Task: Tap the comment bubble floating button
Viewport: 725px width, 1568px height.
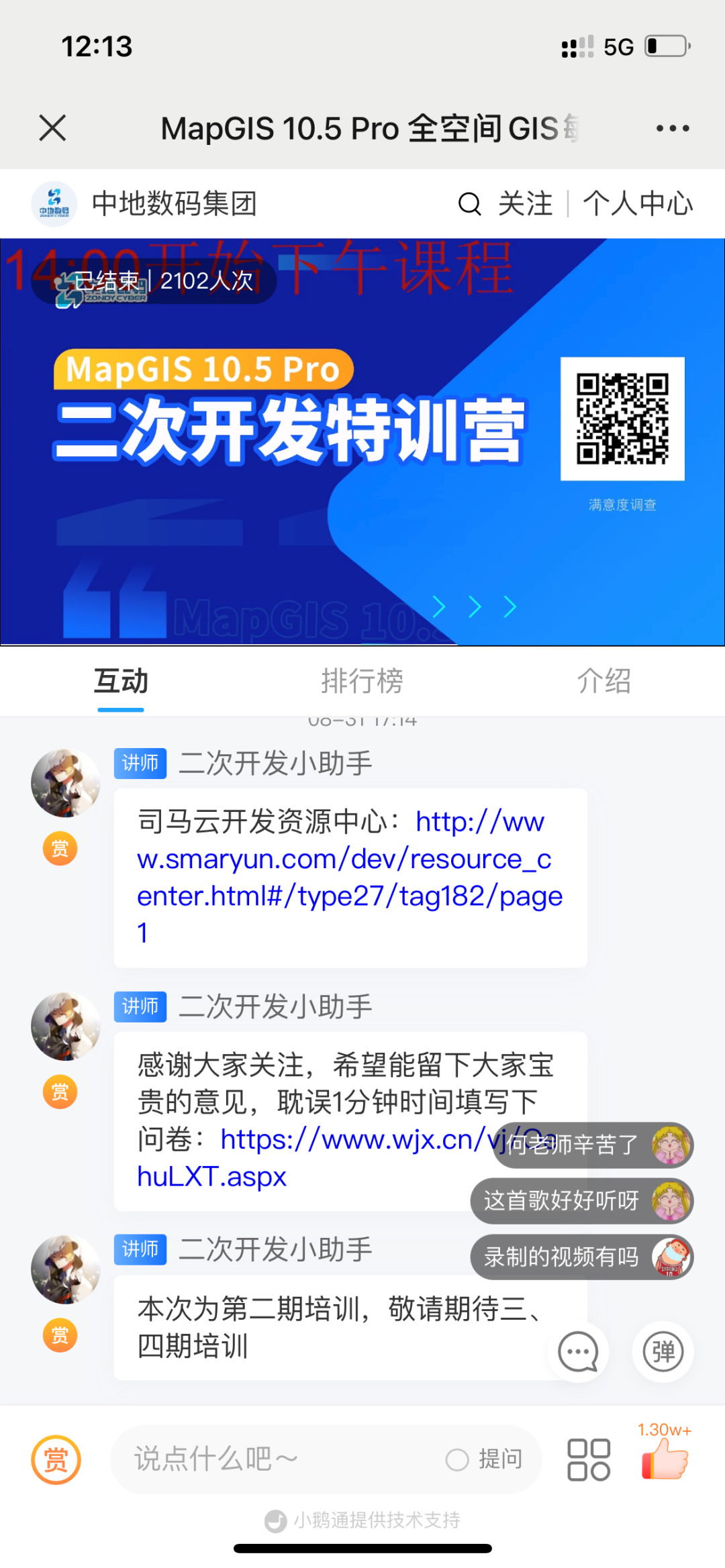Action: click(578, 1352)
